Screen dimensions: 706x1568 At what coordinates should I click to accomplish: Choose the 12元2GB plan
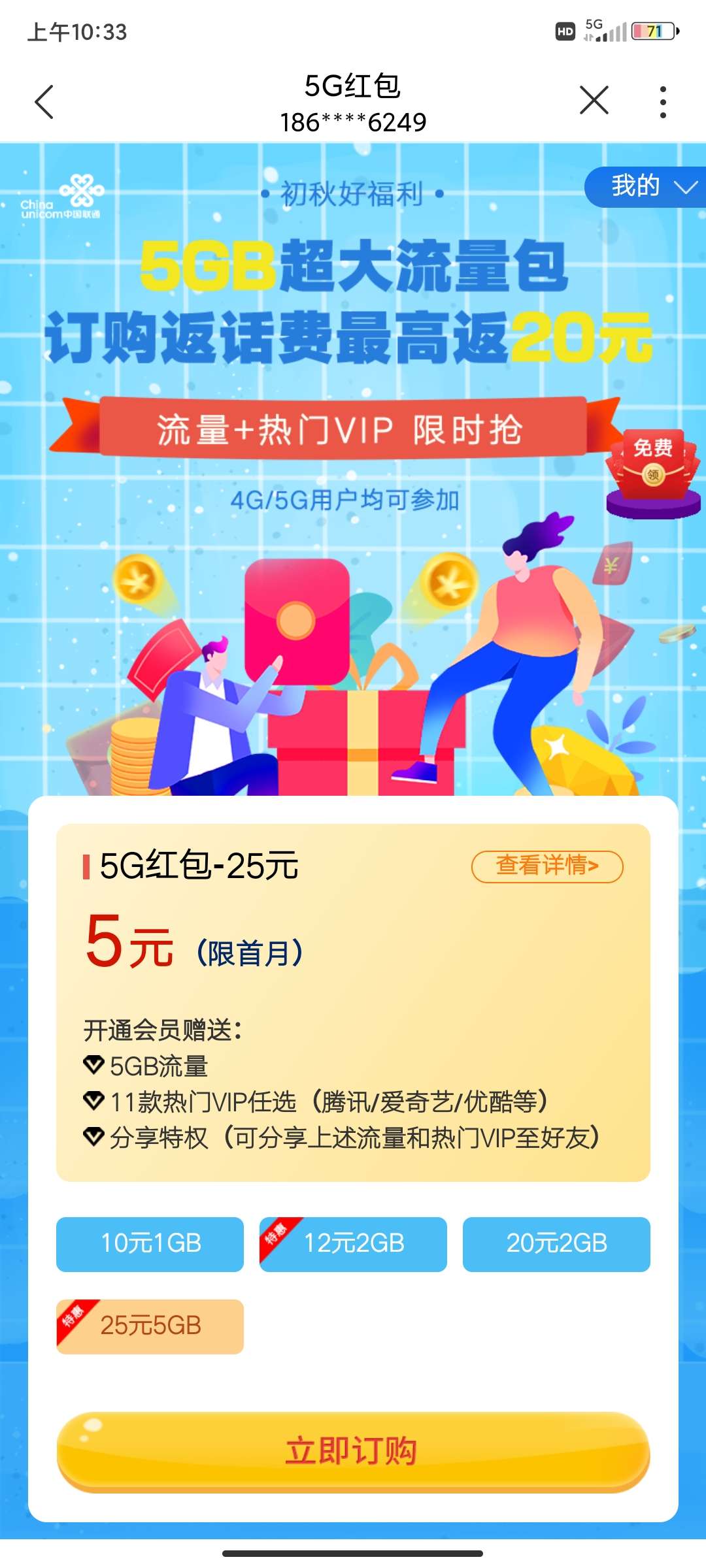(x=353, y=1244)
